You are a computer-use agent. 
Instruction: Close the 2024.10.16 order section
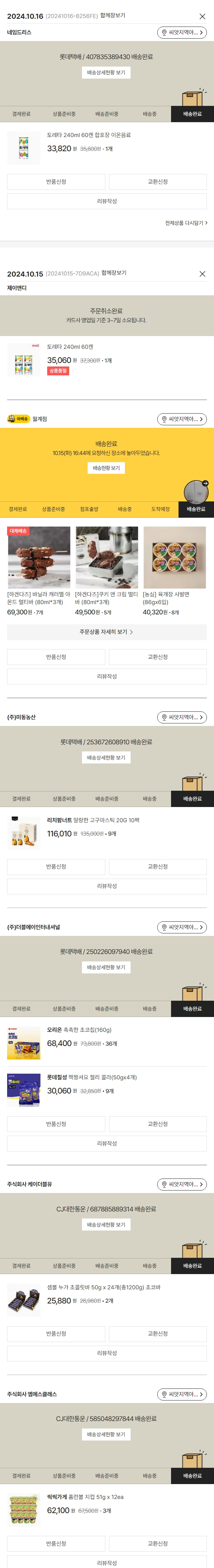coord(202,16)
